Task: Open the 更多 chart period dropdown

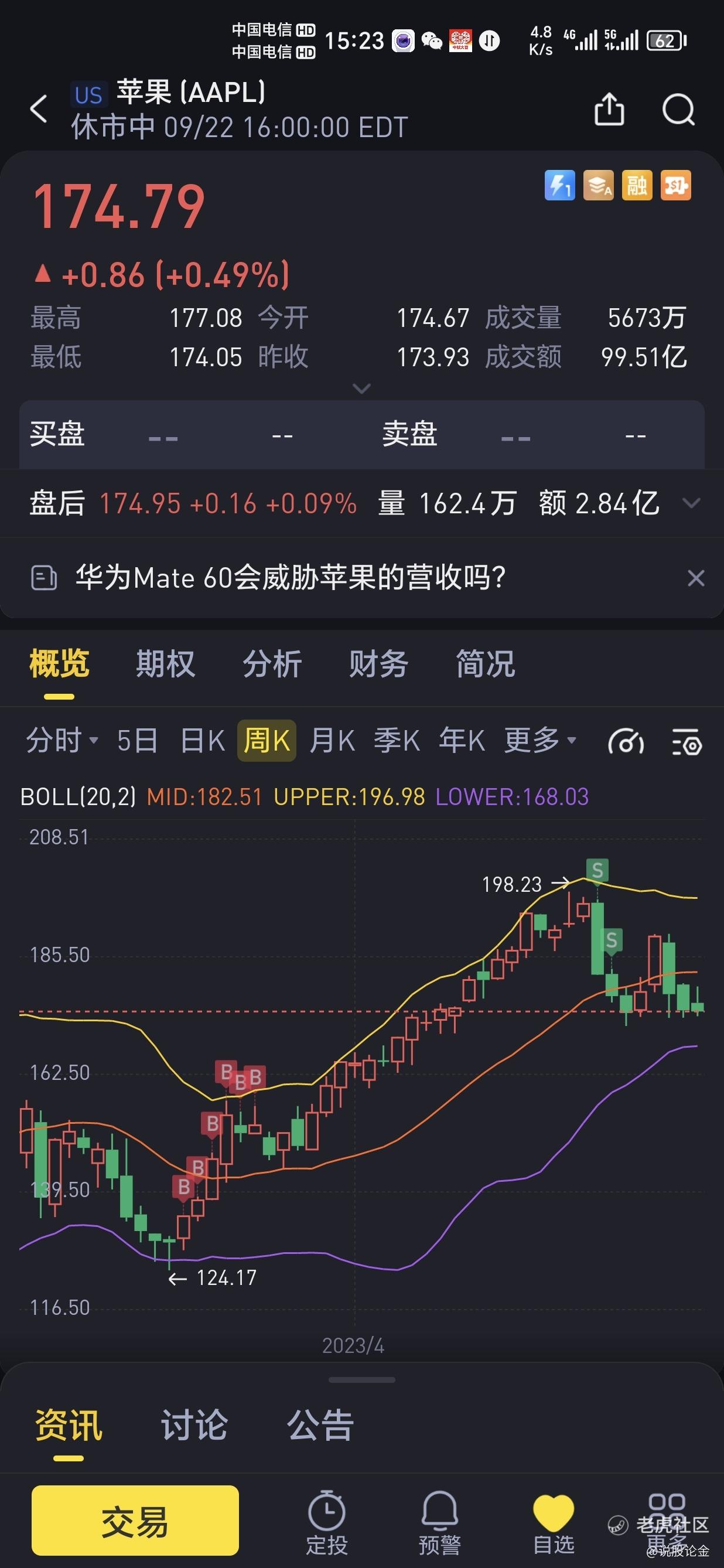Action: click(x=539, y=741)
